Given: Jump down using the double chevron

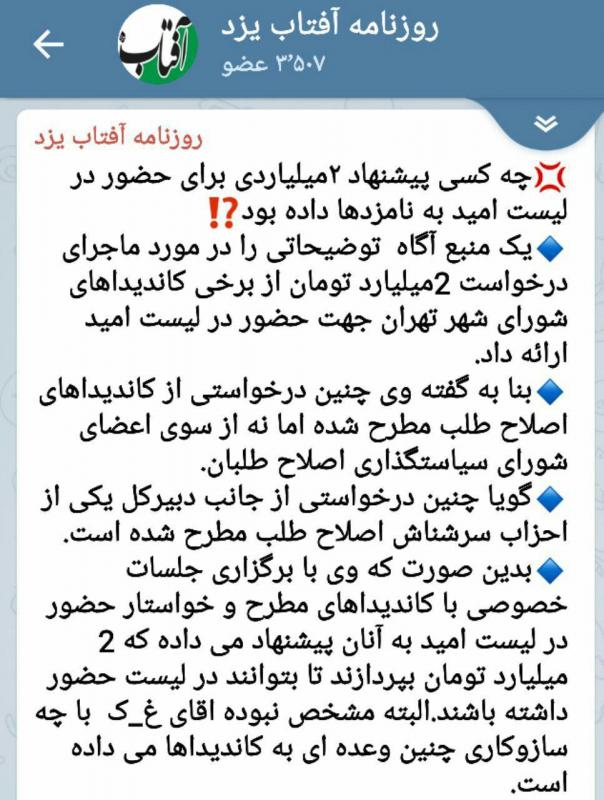Looking at the screenshot, I should 545,124.
